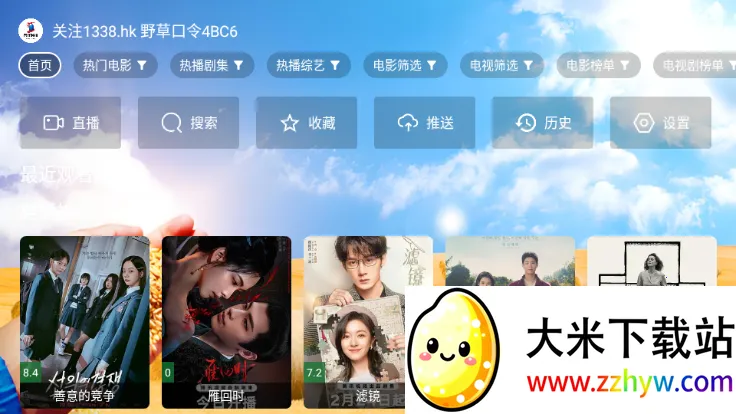Open the 善意的竞争 poster
736x414 pixels.
(84, 320)
